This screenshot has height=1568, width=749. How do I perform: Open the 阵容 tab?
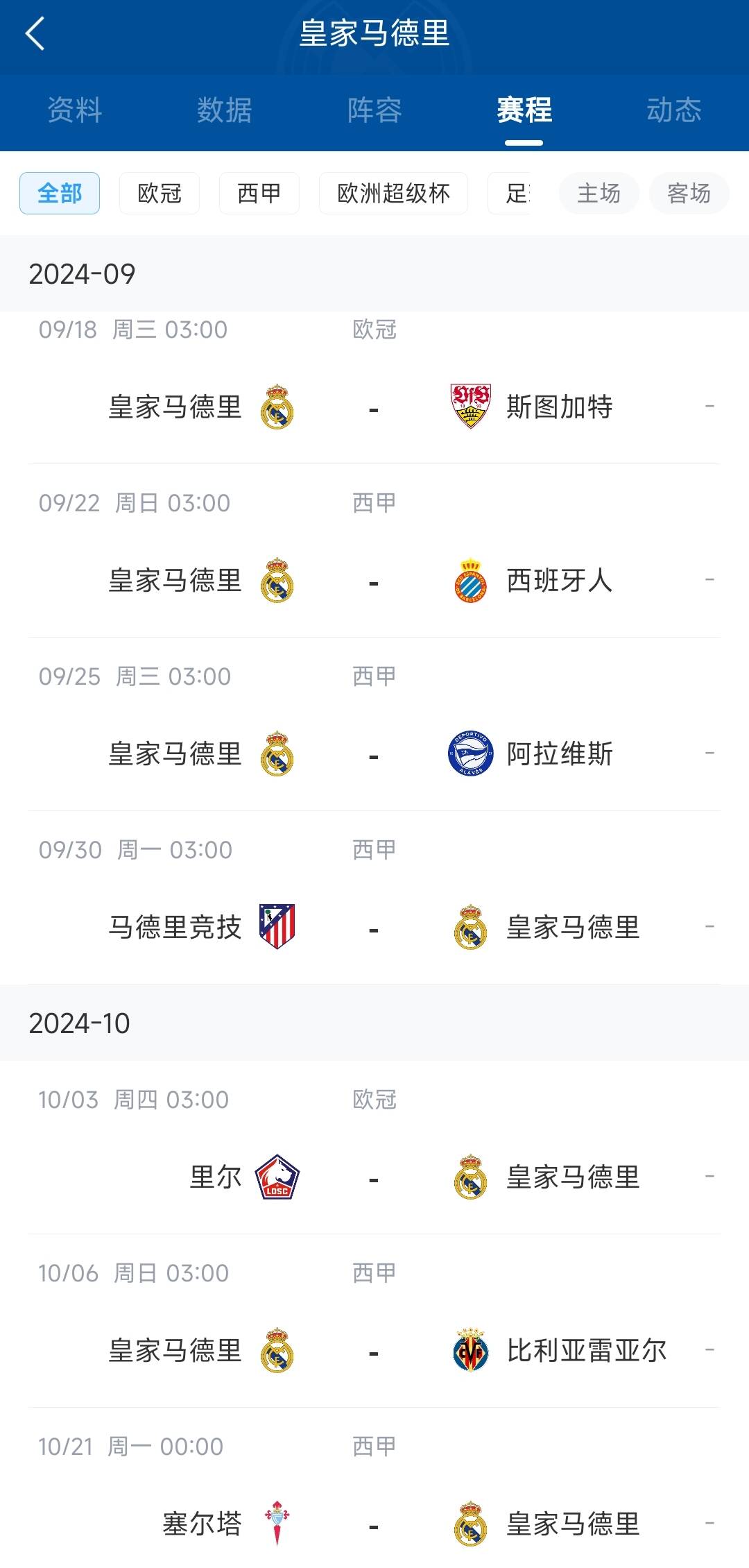click(x=374, y=110)
